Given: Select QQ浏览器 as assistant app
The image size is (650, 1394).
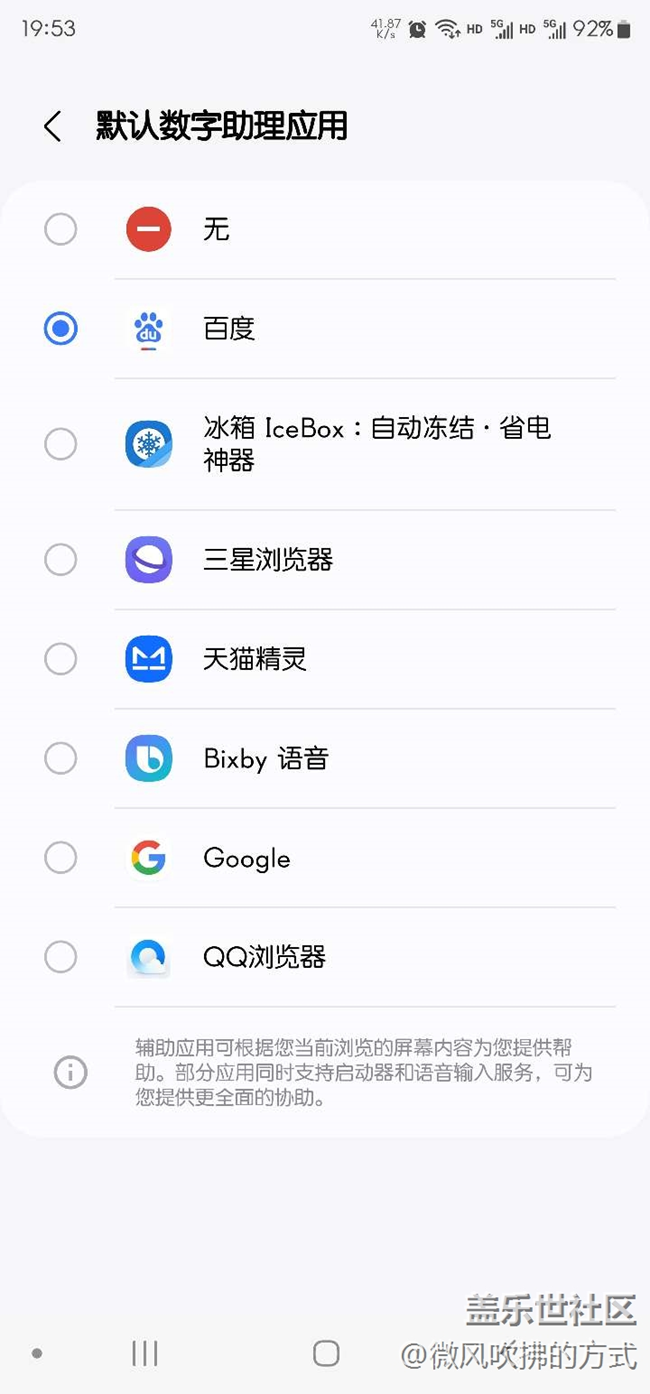Looking at the screenshot, I should [325, 957].
